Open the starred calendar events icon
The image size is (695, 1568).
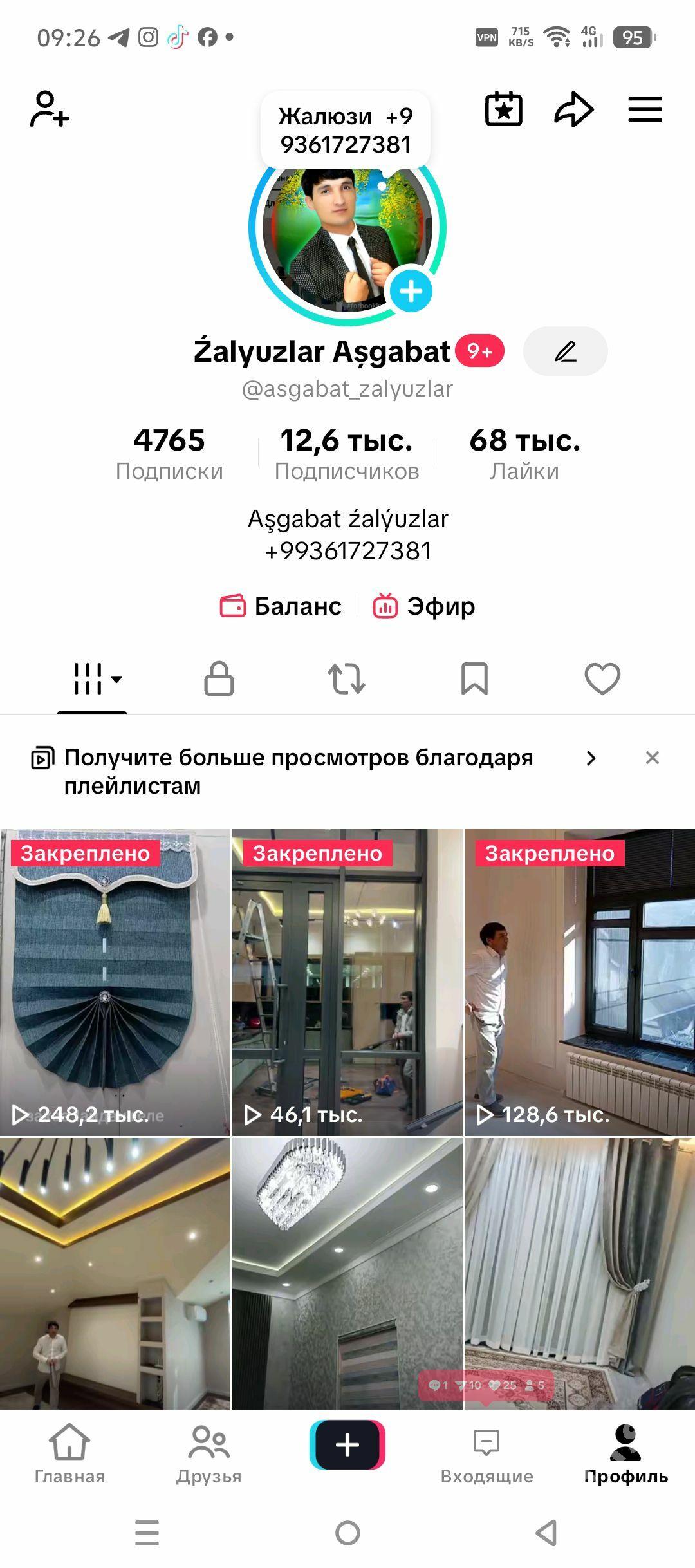click(503, 109)
